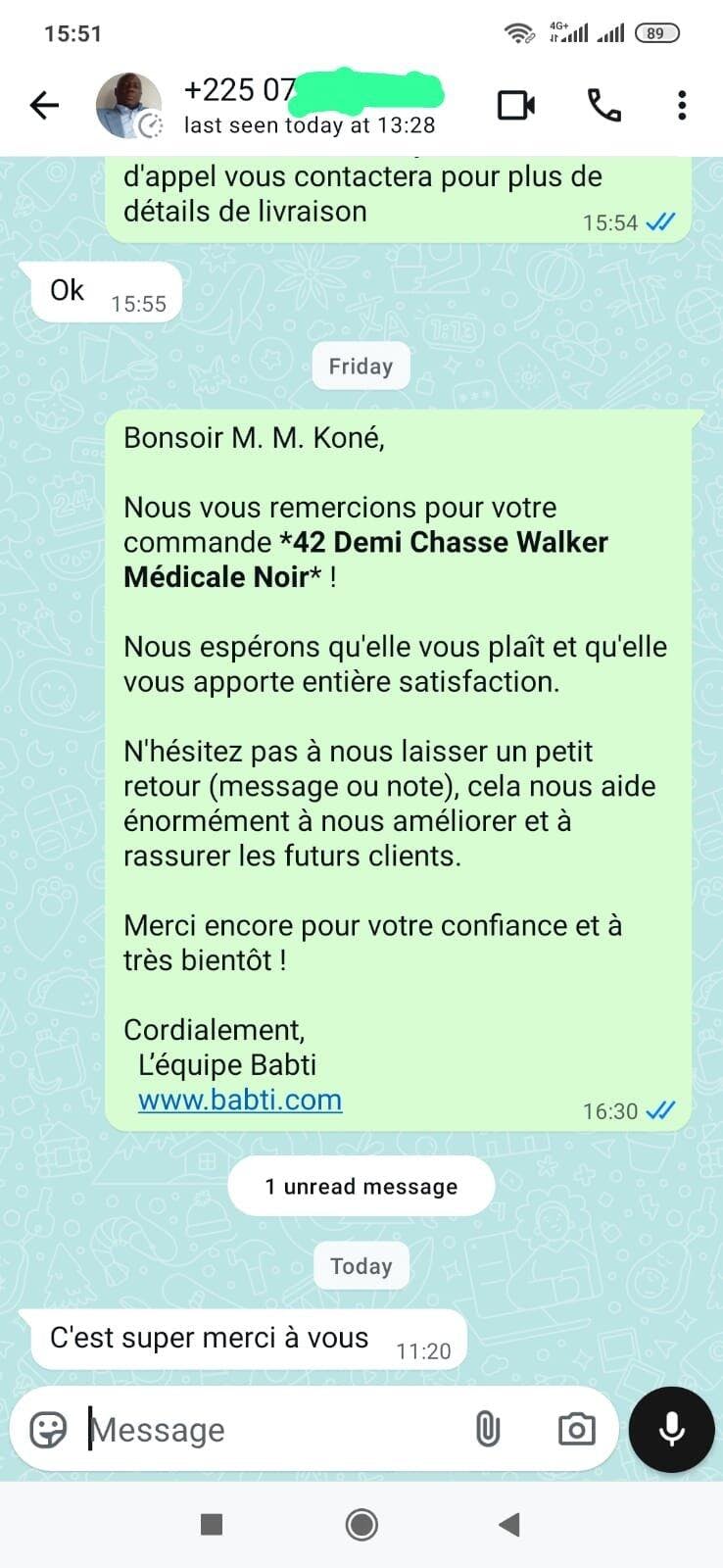This screenshot has height=1568, width=723.
Task: Go back to the chat list
Action: [45, 105]
